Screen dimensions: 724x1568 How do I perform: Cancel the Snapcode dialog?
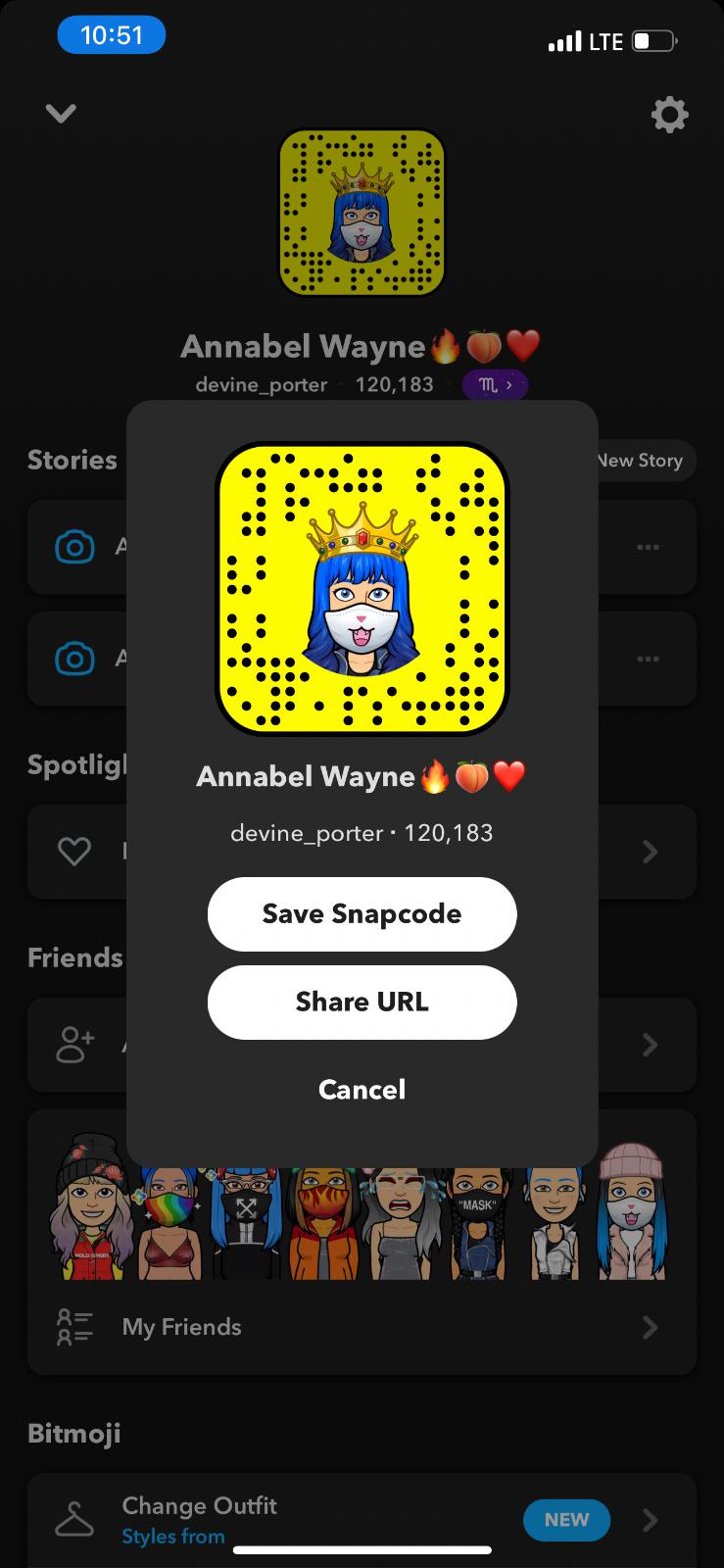coord(362,1089)
